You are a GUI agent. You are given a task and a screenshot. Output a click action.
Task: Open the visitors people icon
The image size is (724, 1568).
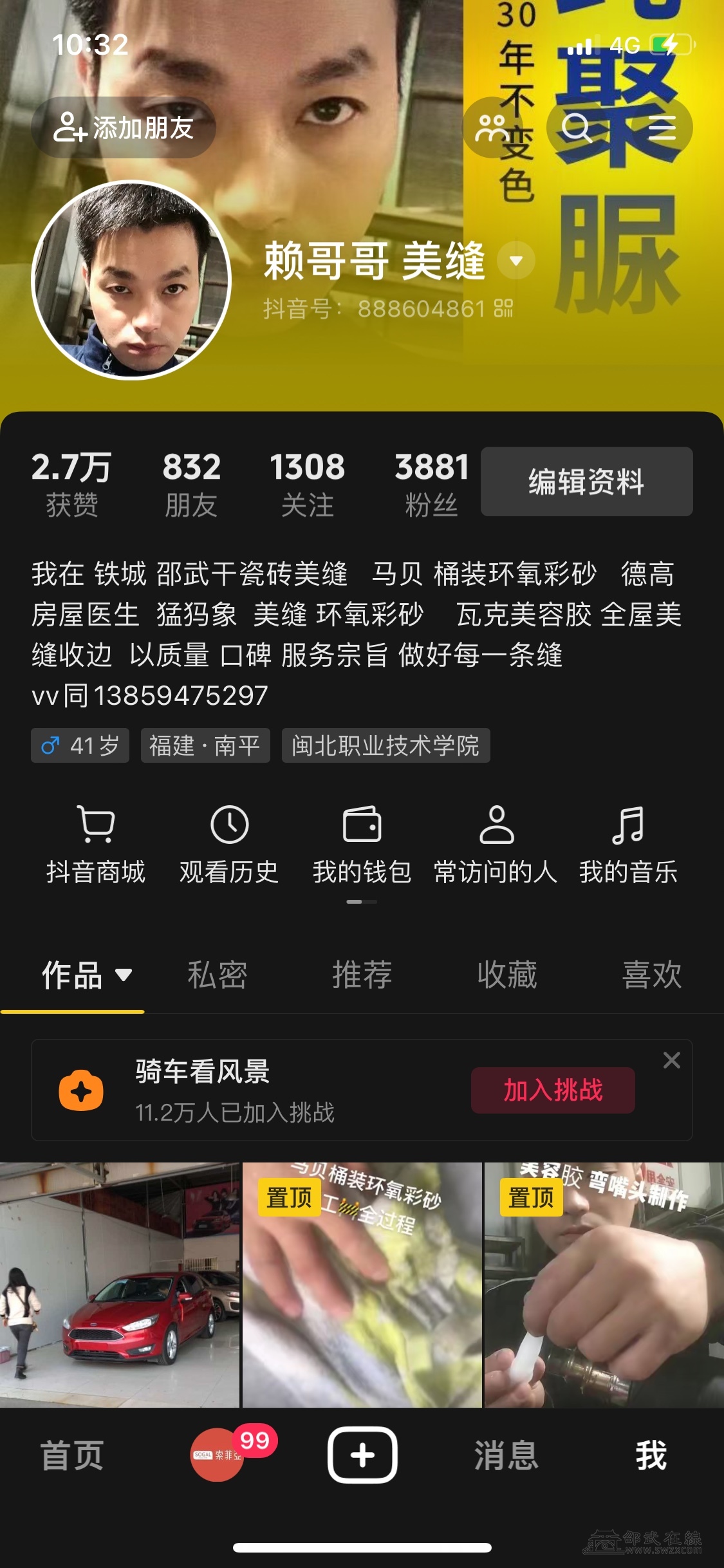click(x=491, y=127)
